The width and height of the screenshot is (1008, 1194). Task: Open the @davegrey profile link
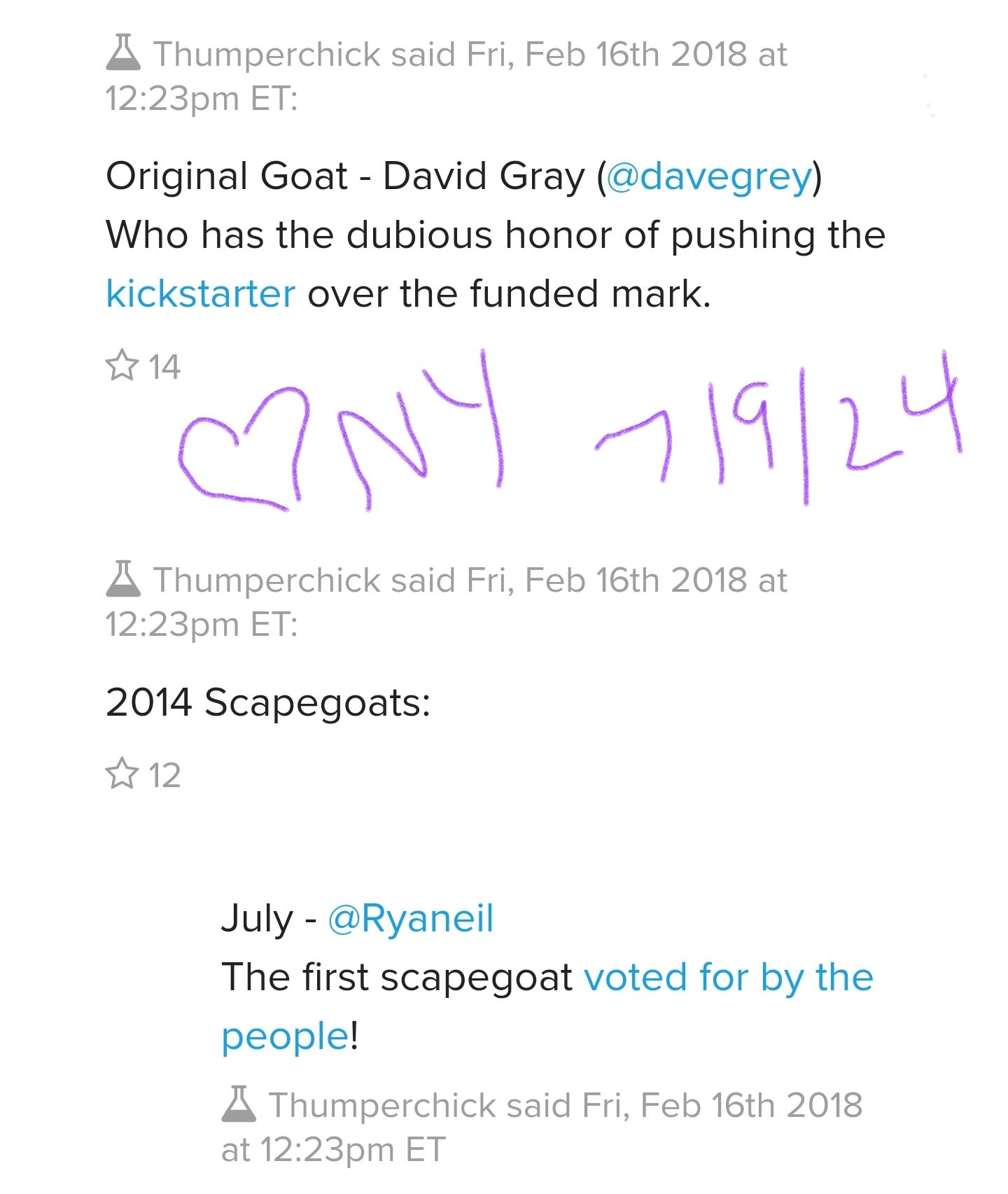coord(708,176)
